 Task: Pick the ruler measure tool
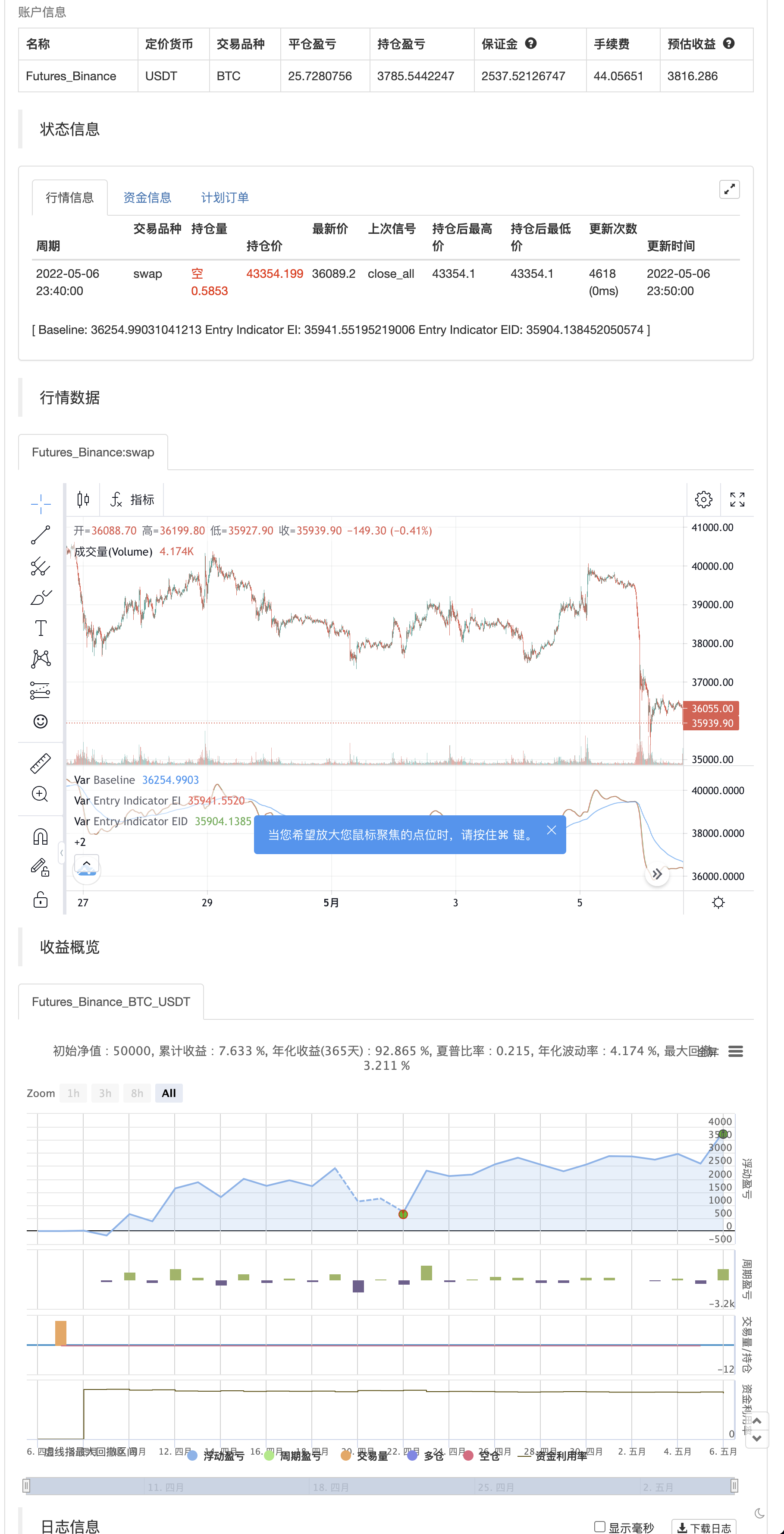(41, 764)
